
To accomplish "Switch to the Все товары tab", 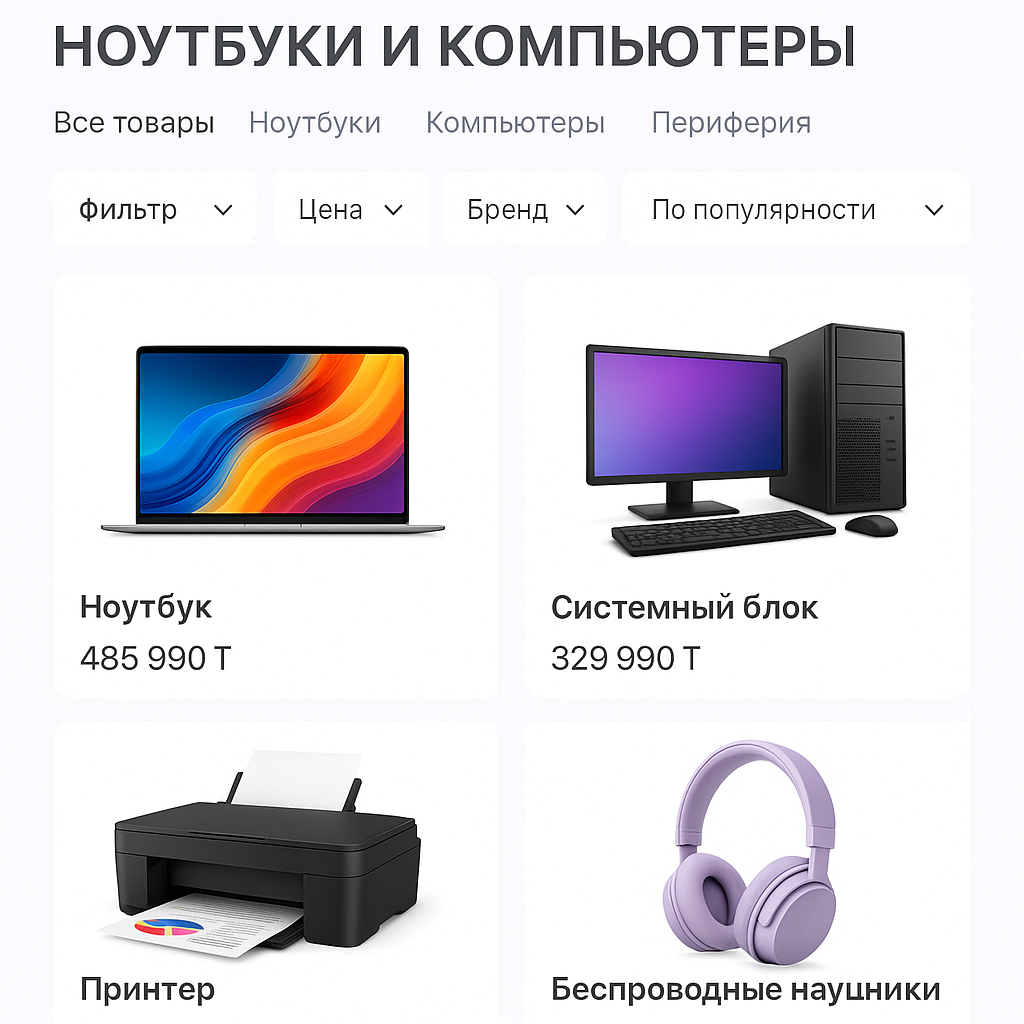I will (x=134, y=123).
